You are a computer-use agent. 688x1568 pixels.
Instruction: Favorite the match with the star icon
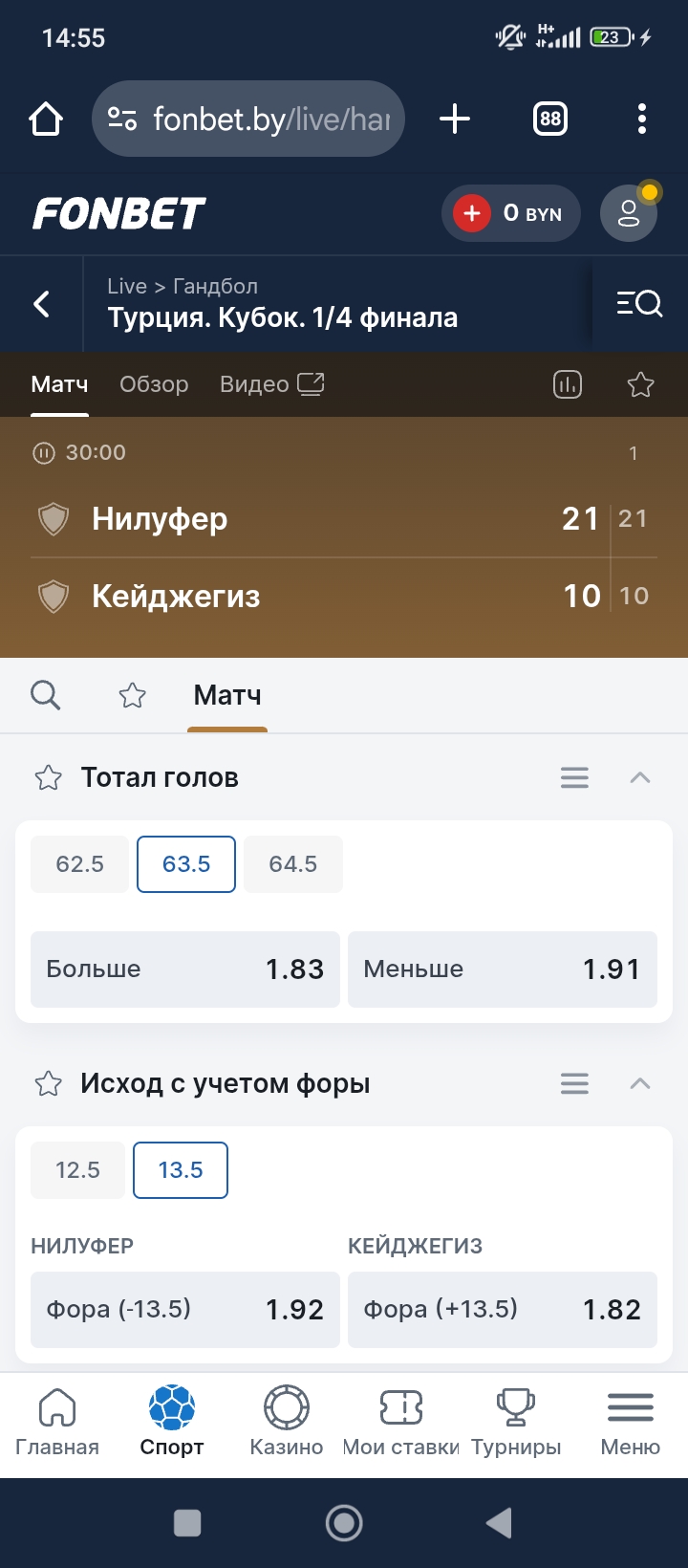tap(639, 384)
